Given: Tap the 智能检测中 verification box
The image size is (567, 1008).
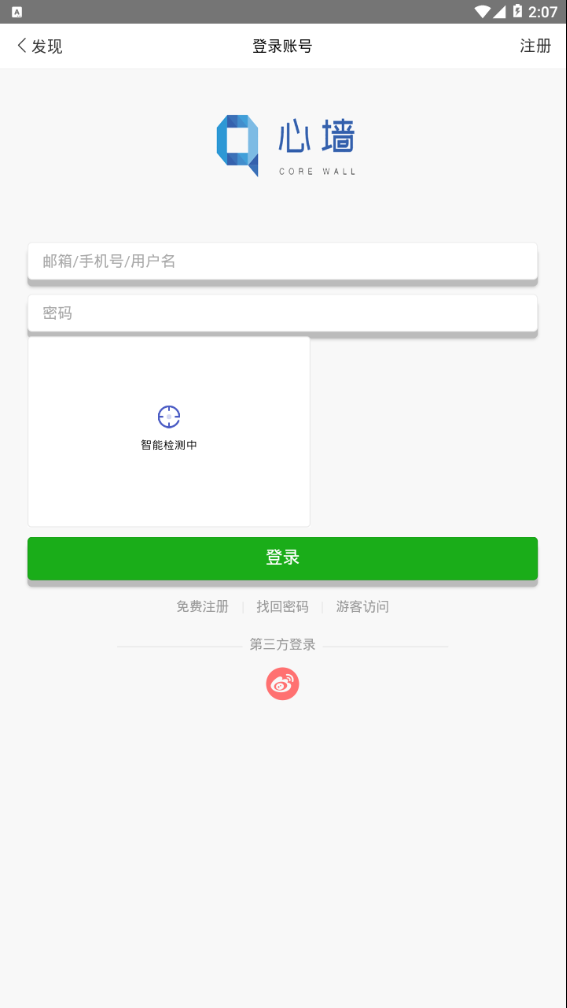Looking at the screenshot, I should [168, 431].
